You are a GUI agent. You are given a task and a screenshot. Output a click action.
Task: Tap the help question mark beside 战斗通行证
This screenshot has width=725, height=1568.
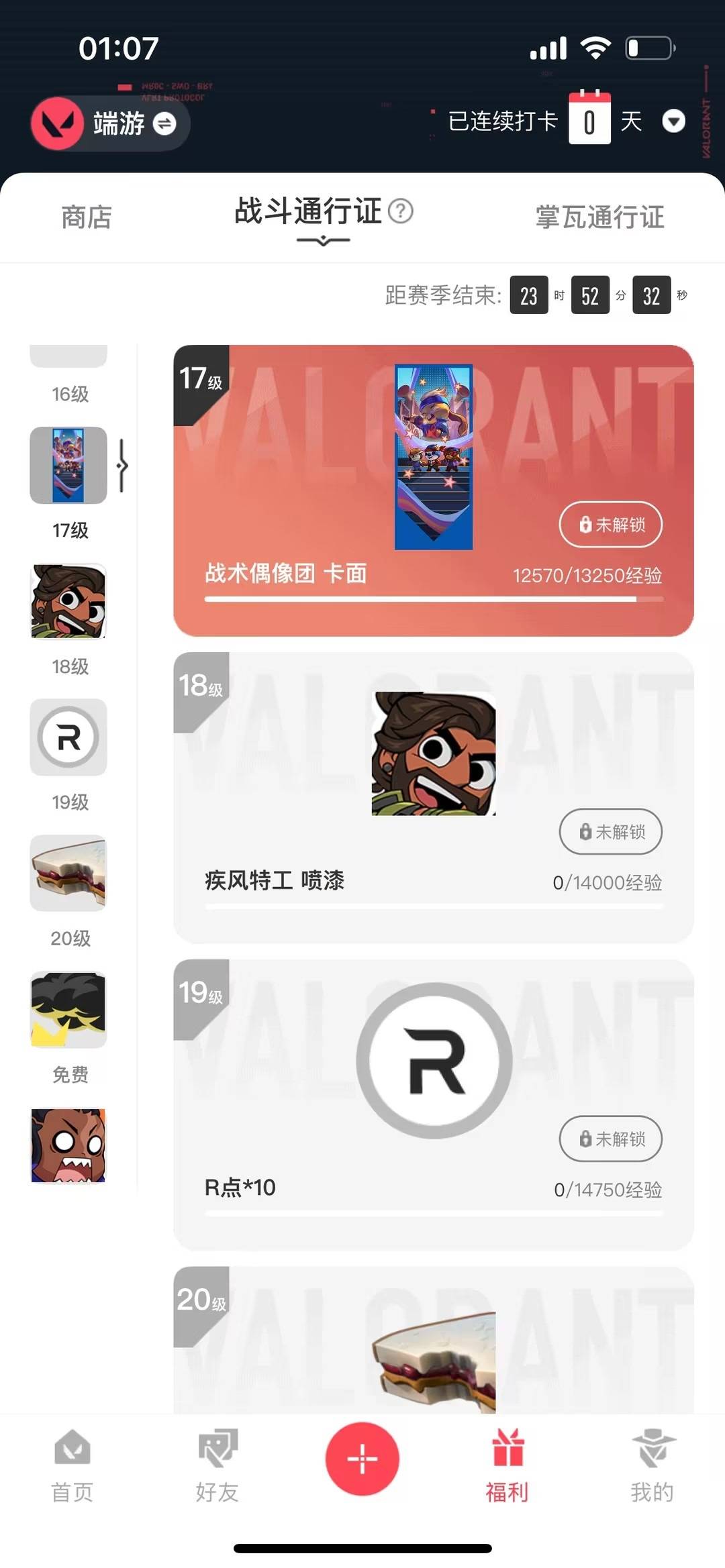click(401, 211)
